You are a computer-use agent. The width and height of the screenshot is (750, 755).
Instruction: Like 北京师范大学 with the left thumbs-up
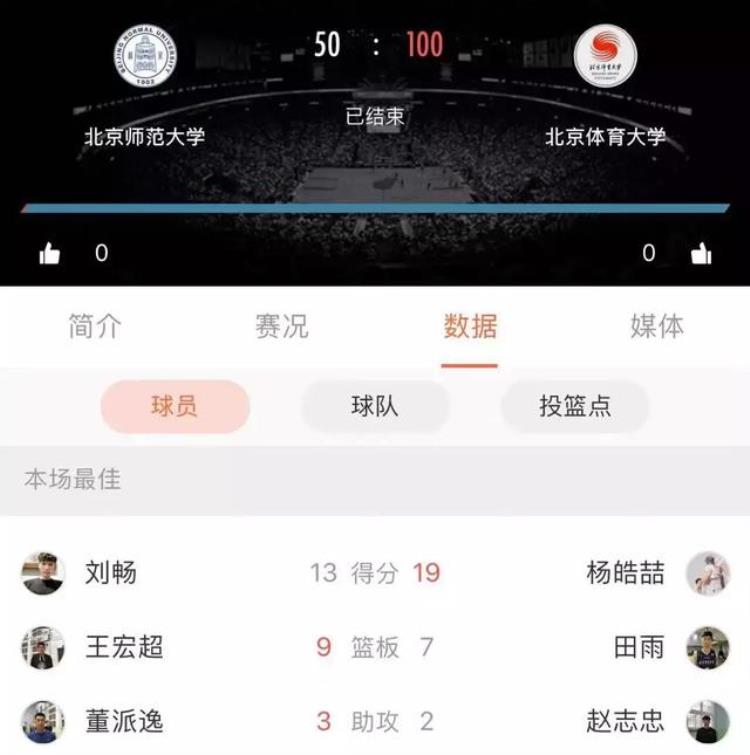[x=49, y=254]
